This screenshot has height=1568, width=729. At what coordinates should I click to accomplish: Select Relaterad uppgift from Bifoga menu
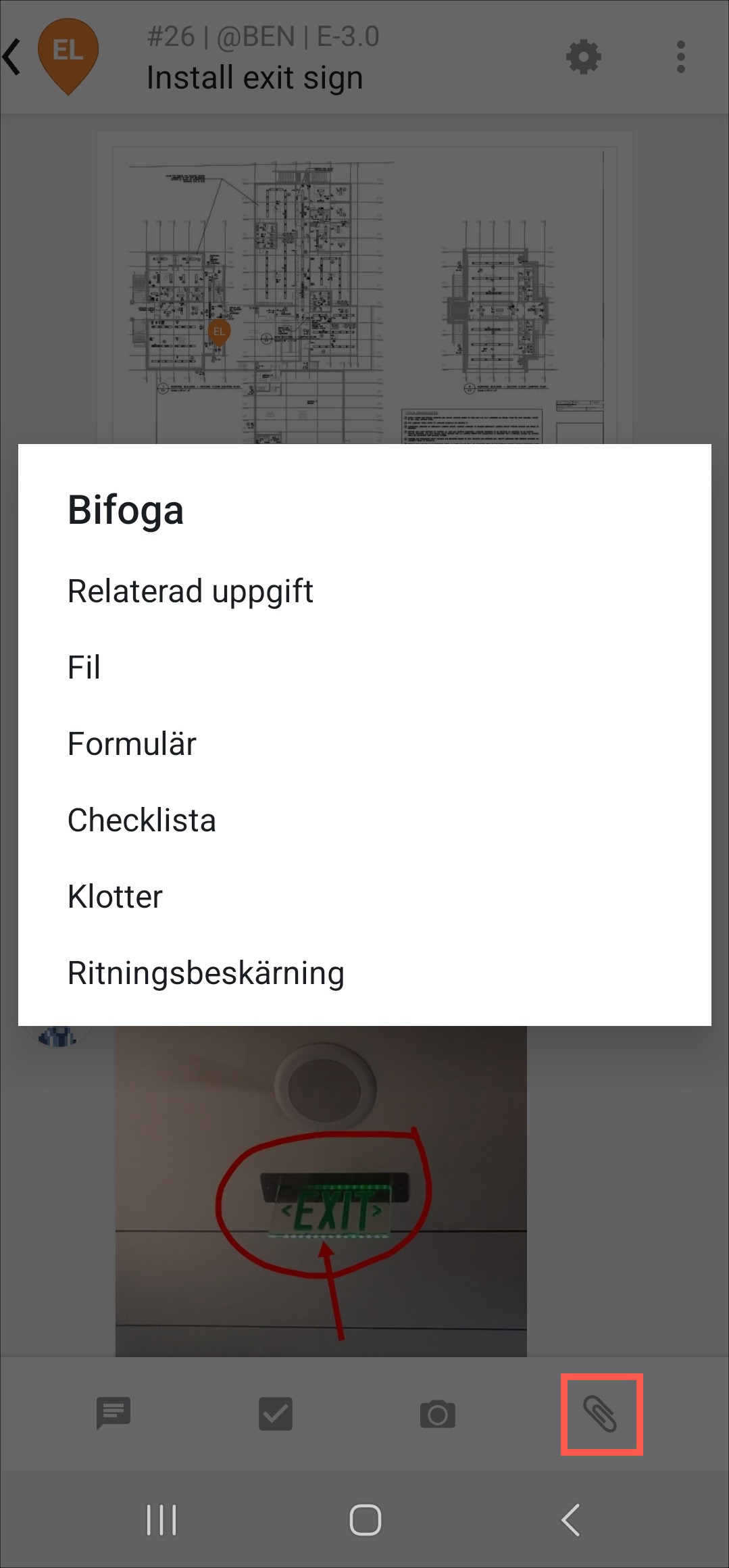191,591
